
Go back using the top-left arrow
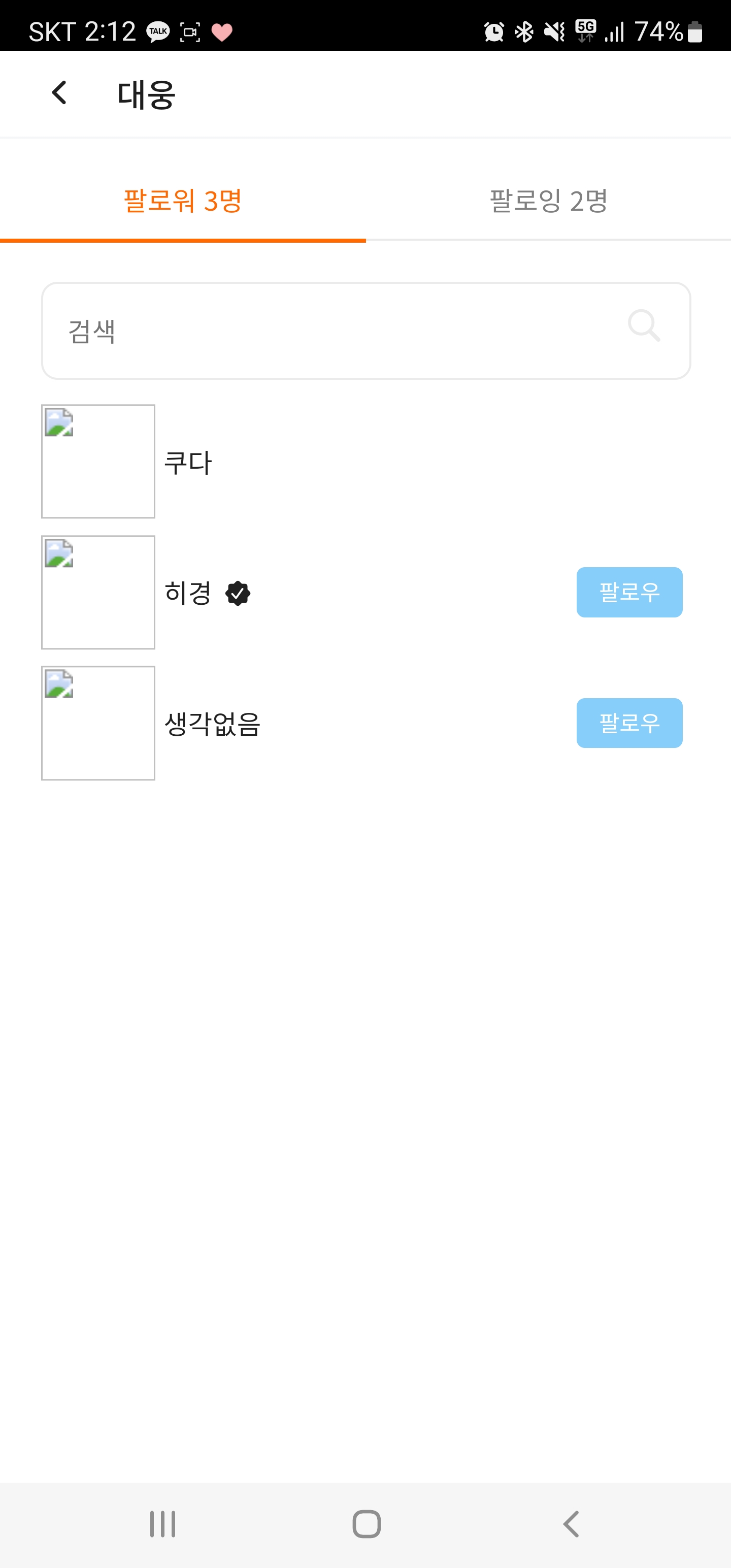59,93
